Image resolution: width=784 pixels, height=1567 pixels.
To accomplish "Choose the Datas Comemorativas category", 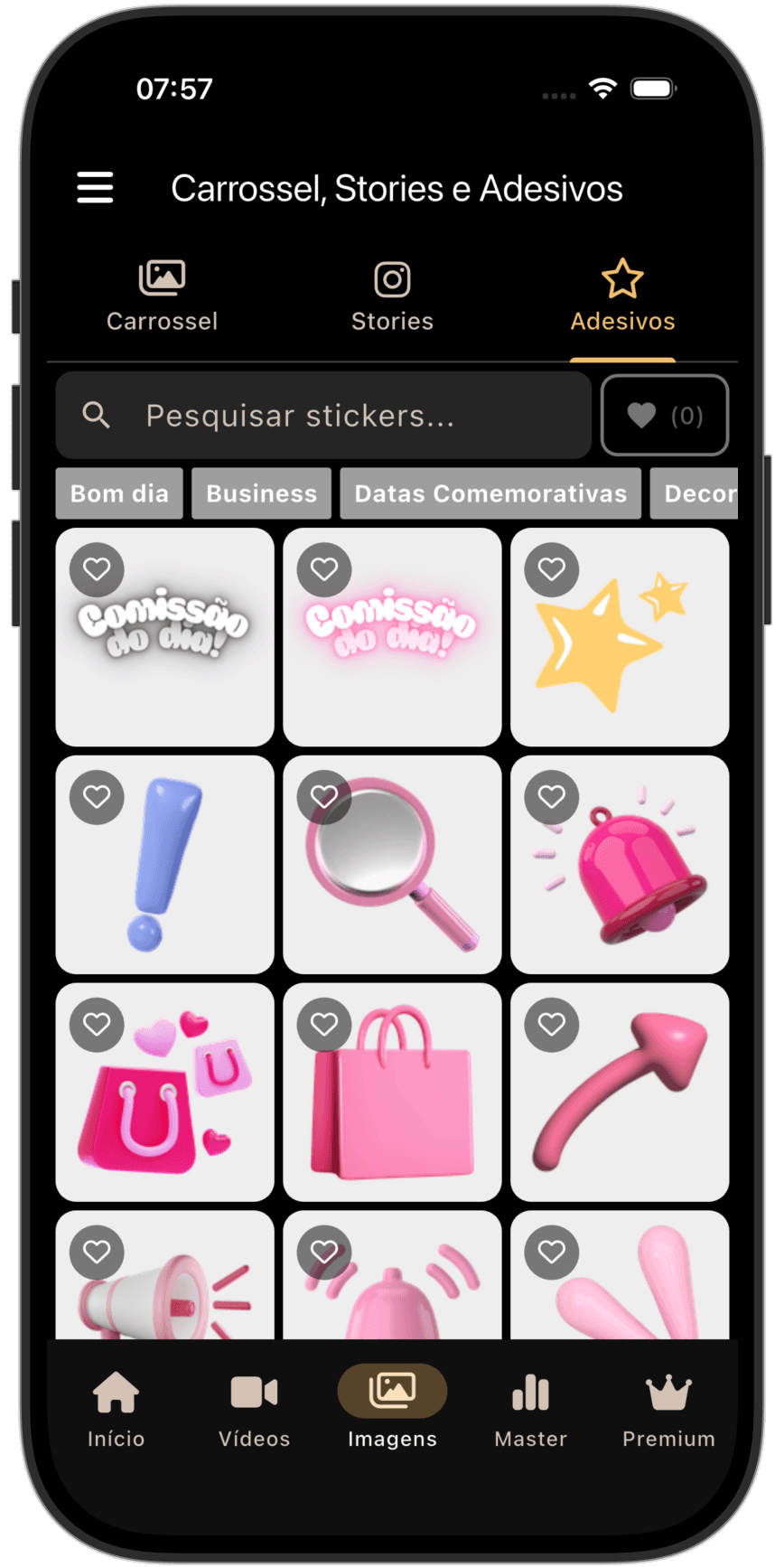I will (490, 493).
